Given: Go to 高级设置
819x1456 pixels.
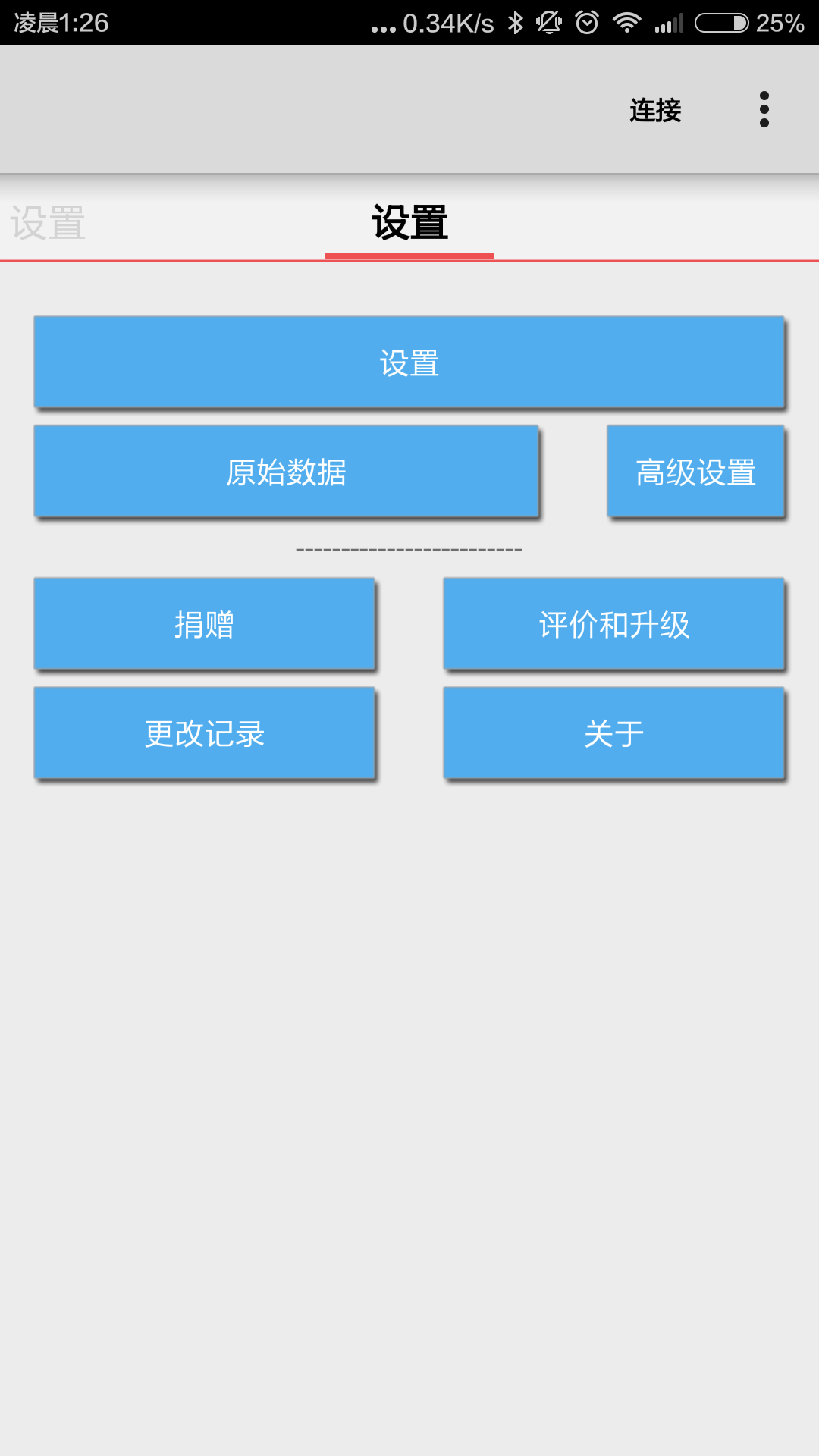Looking at the screenshot, I should [x=696, y=472].
